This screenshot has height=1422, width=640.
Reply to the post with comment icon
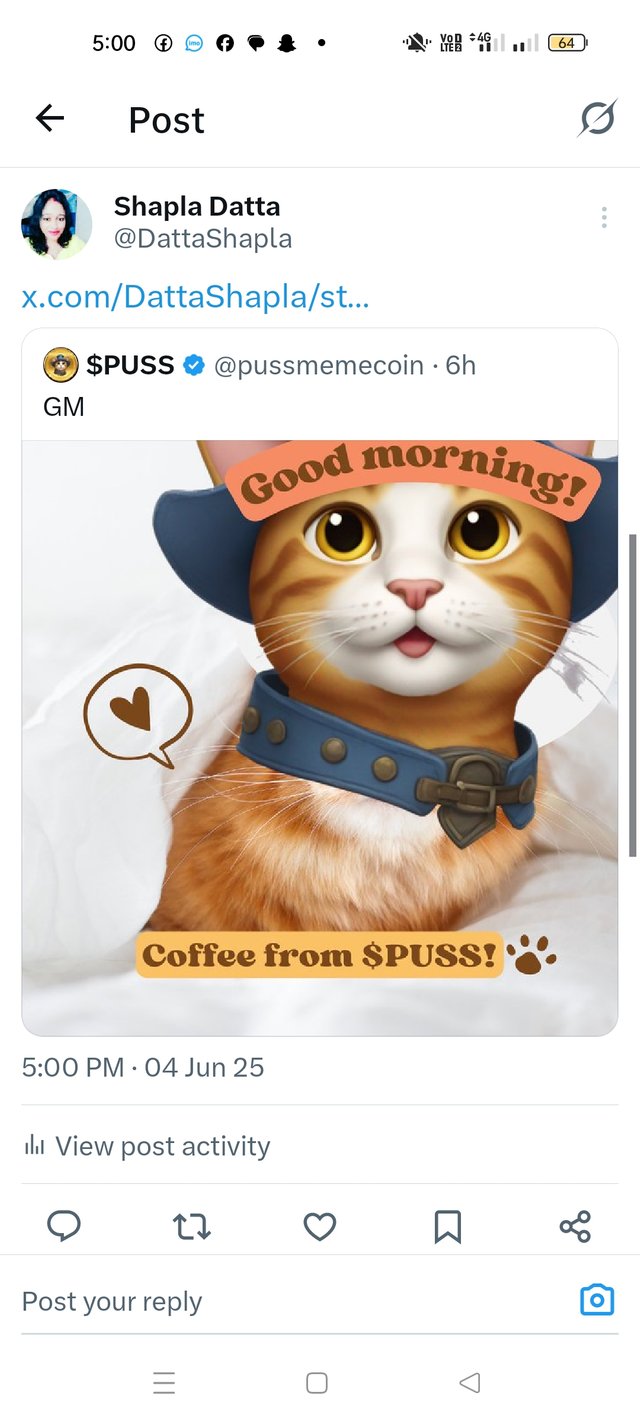(64, 1226)
